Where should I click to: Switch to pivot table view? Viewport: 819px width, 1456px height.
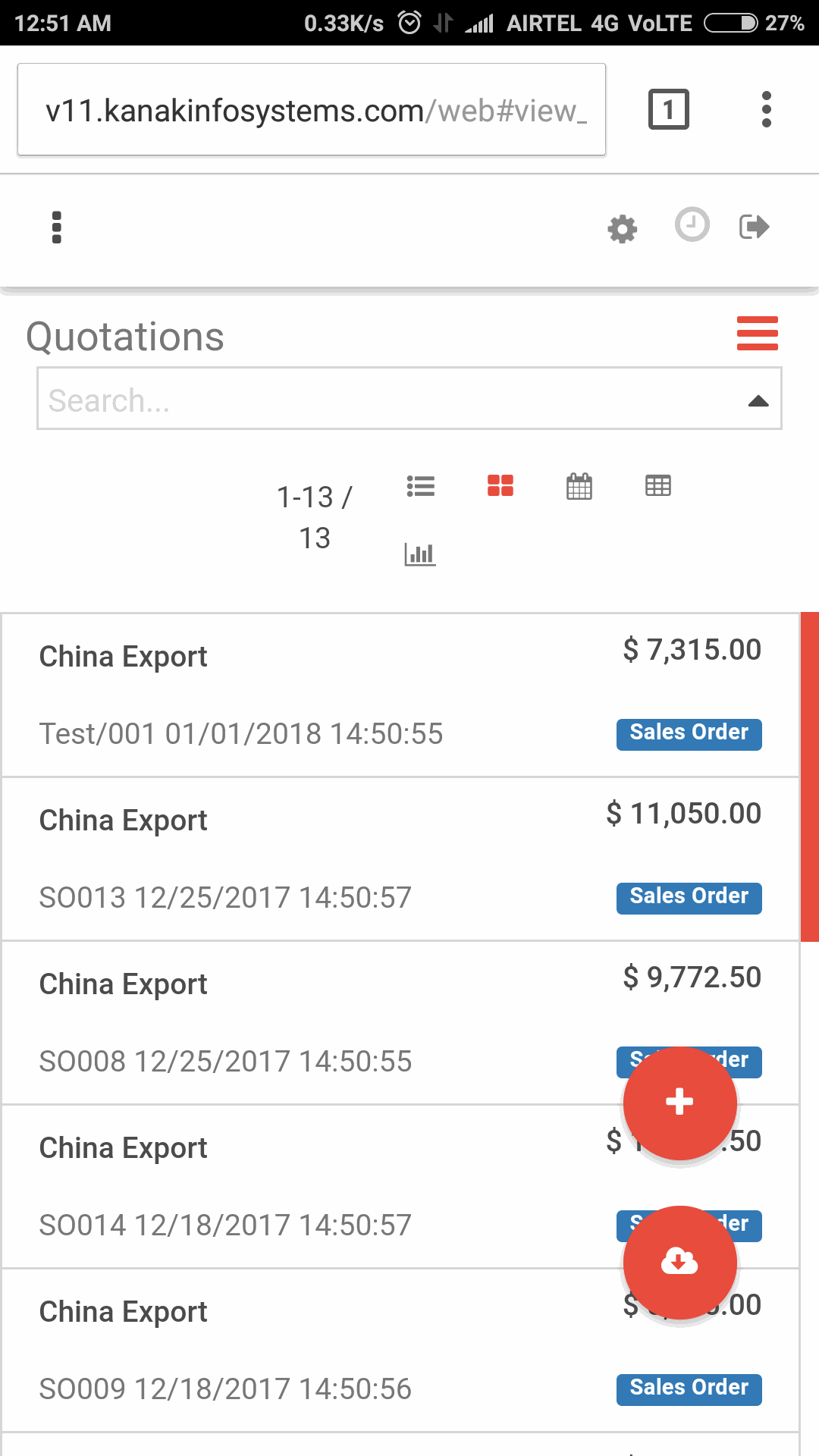(x=658, y=485)
